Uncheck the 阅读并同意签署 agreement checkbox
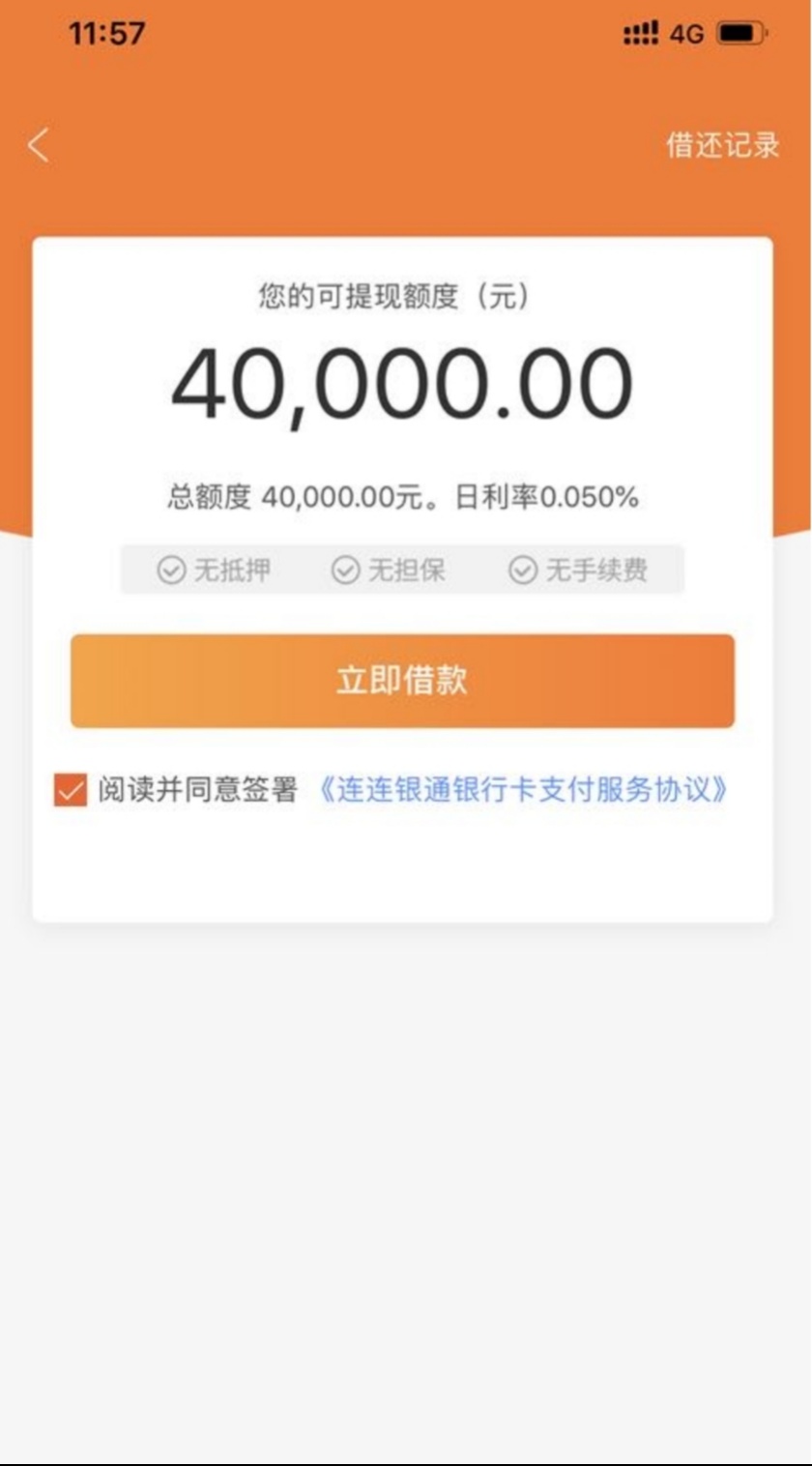This screenshot has width=812, height=1466. (70, 790)
